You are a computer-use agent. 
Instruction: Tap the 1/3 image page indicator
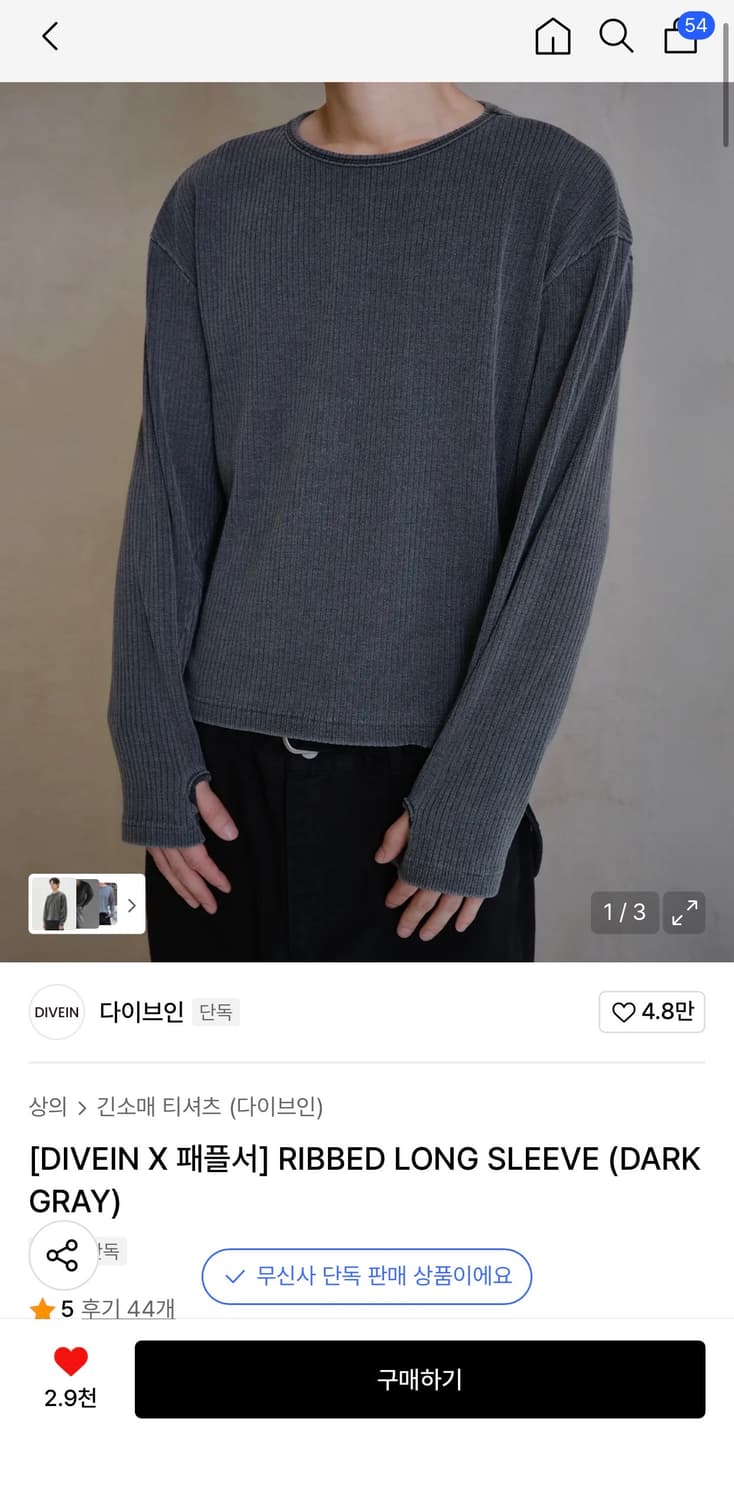coord(624,912)
